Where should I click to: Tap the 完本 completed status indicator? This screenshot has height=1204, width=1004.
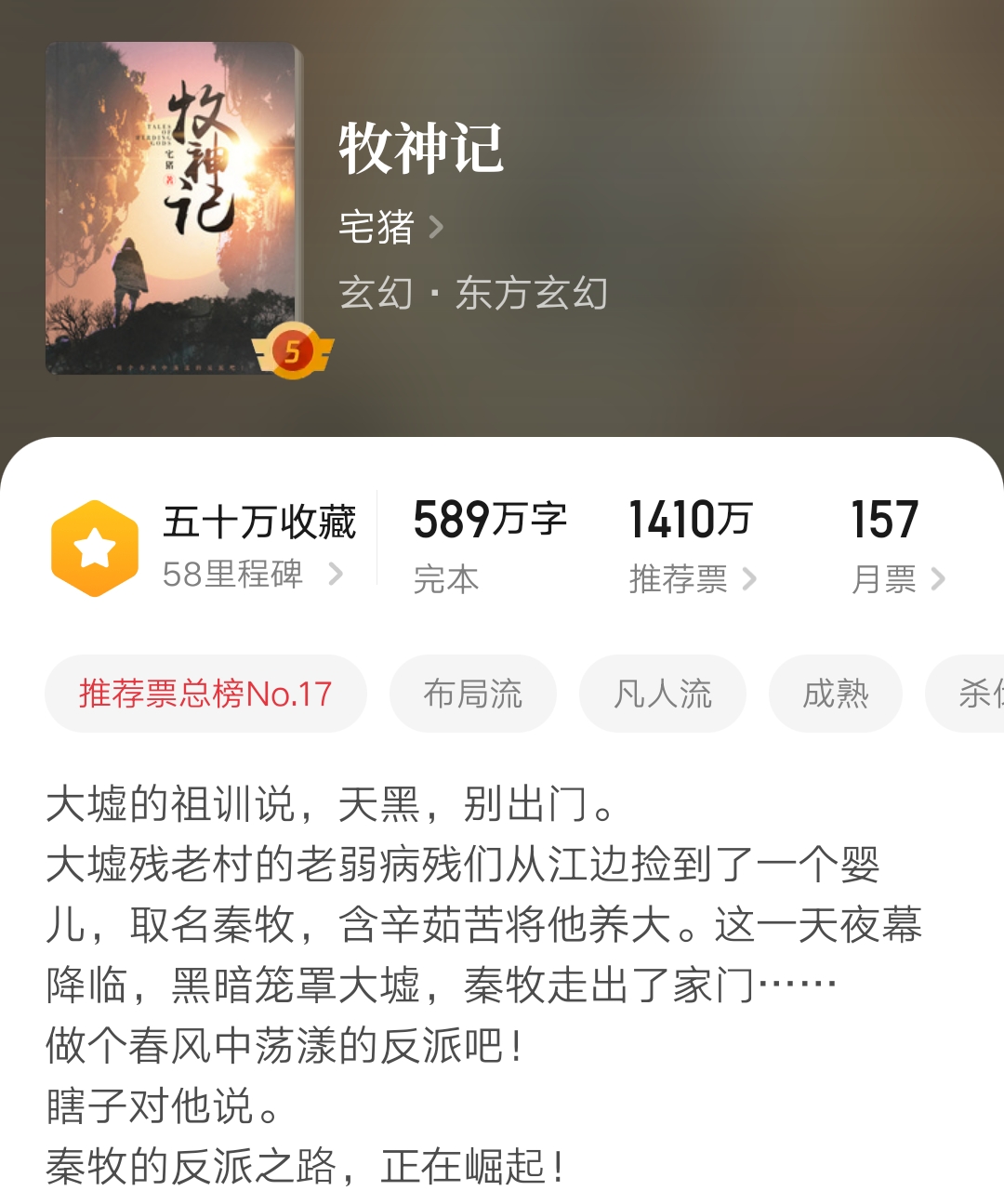tap(447, 580)
